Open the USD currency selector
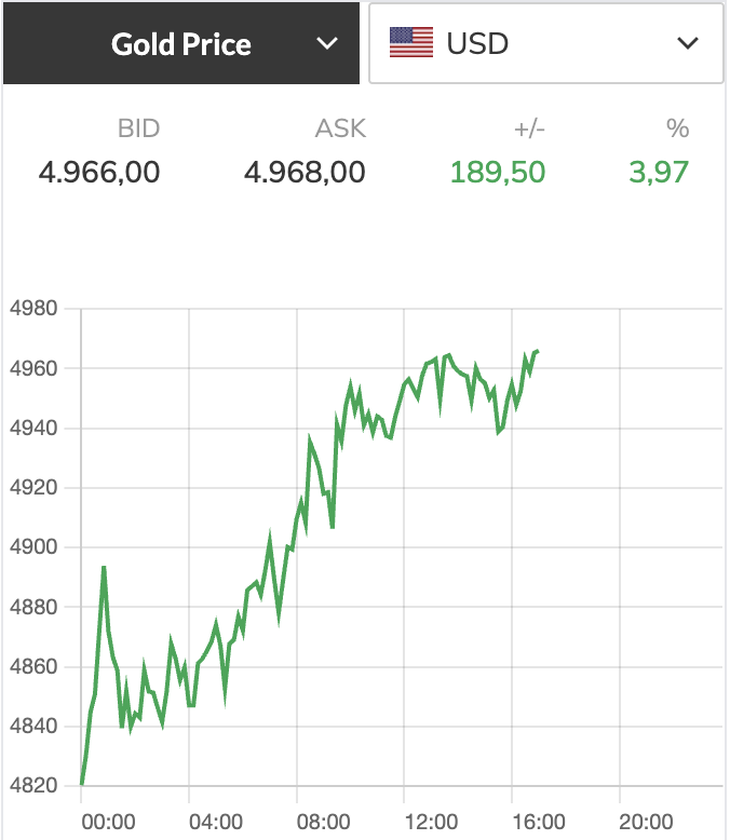 tap(545, 44)
